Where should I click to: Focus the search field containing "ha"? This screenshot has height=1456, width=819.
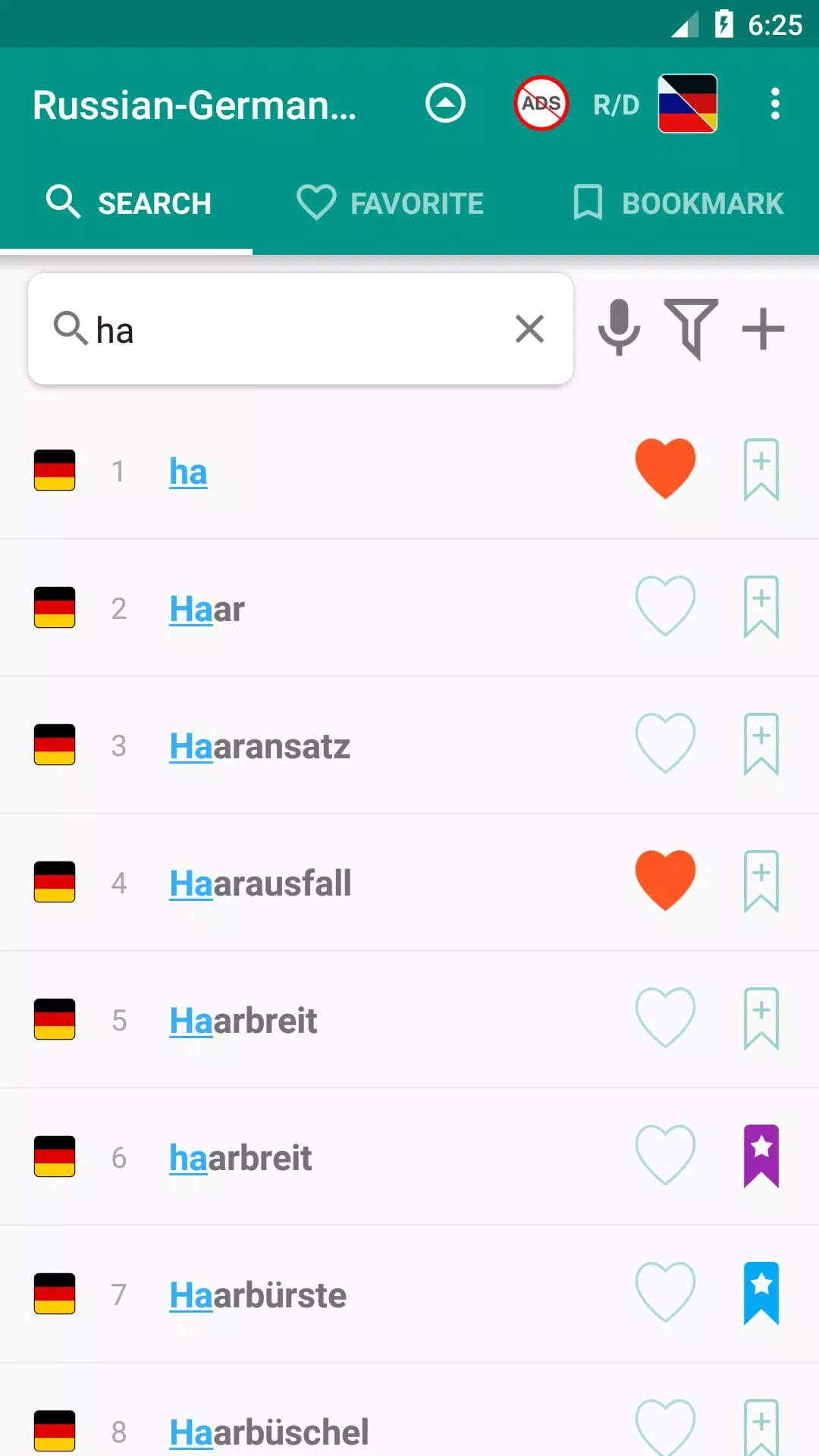click(300, 329)
